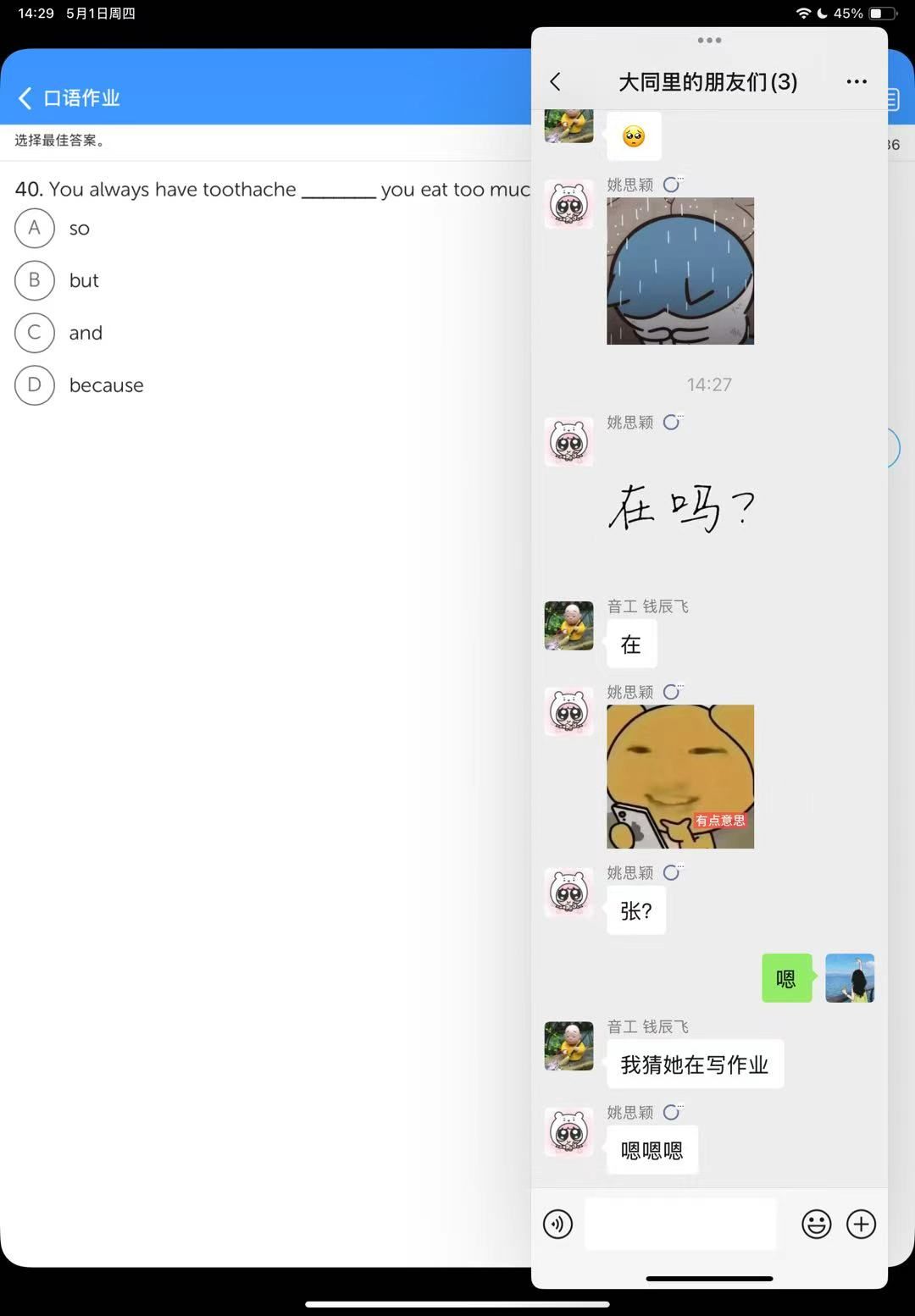The width and height of the screenshot is (915, 1316).
Task: View the rainy blue sticker image
Action: (x=680, y=271)
